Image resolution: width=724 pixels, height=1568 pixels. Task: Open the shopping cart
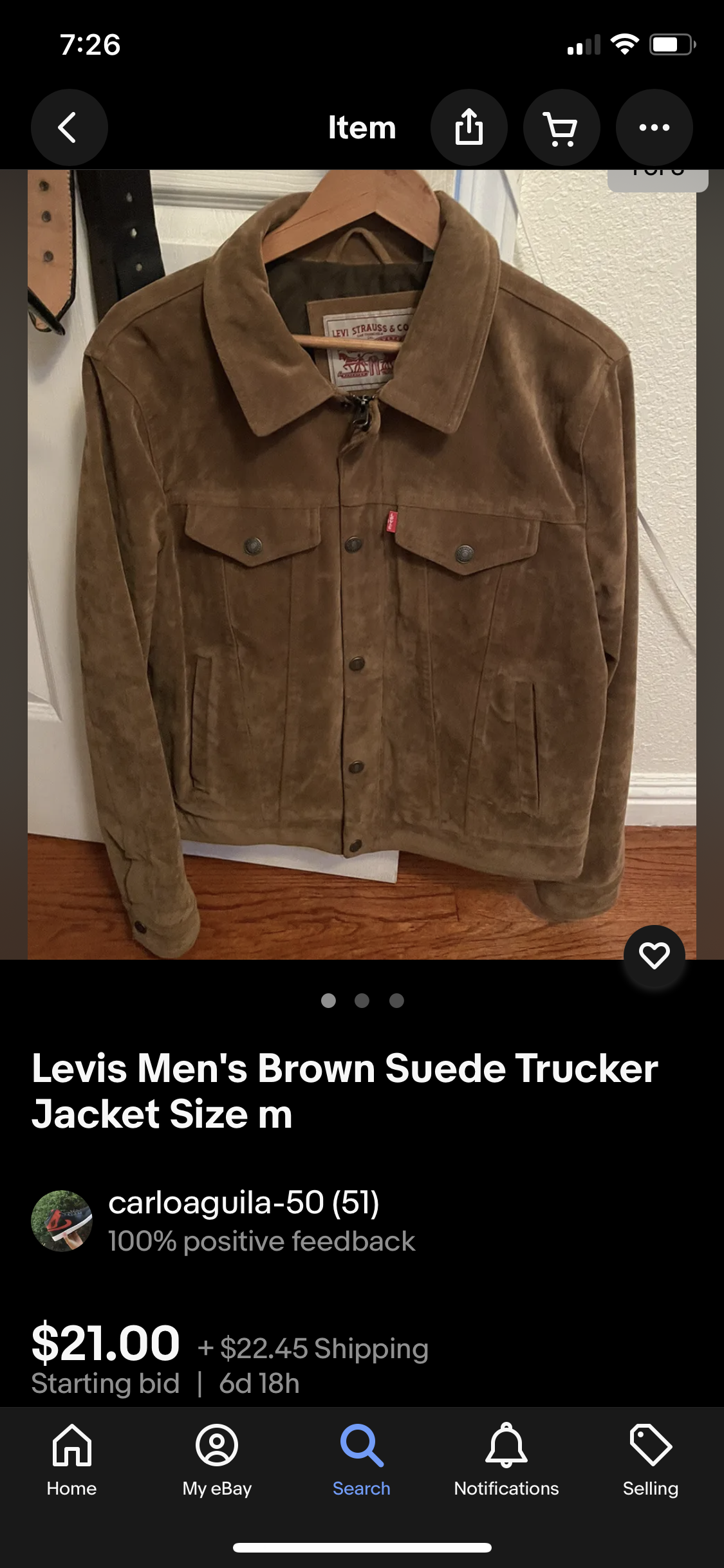coord(561,127)
